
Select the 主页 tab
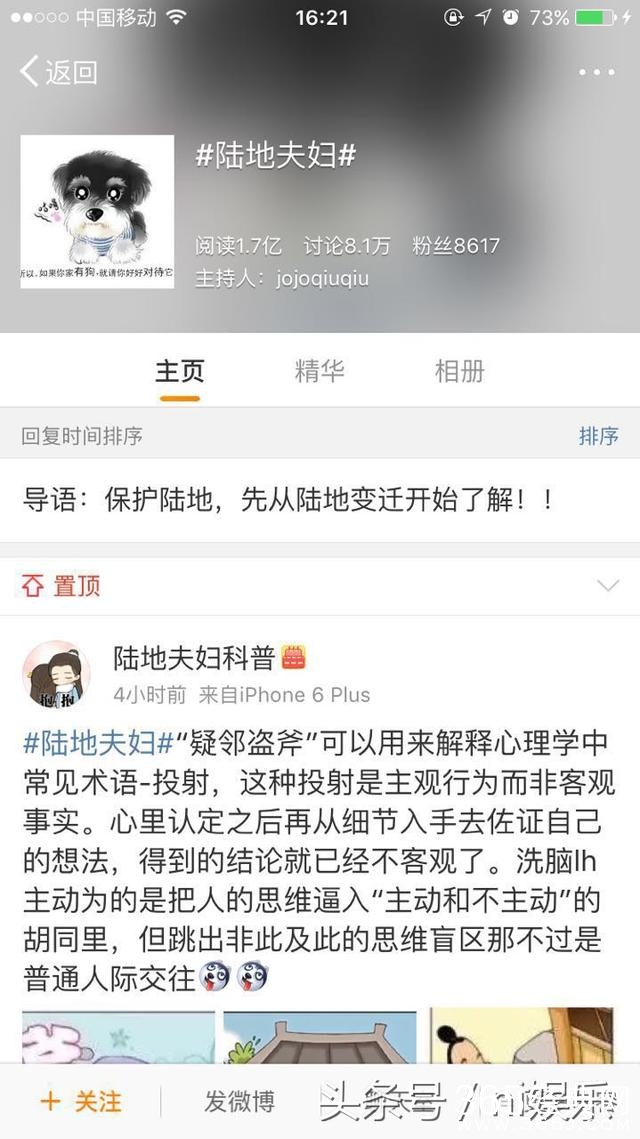[x=180, y=371]
